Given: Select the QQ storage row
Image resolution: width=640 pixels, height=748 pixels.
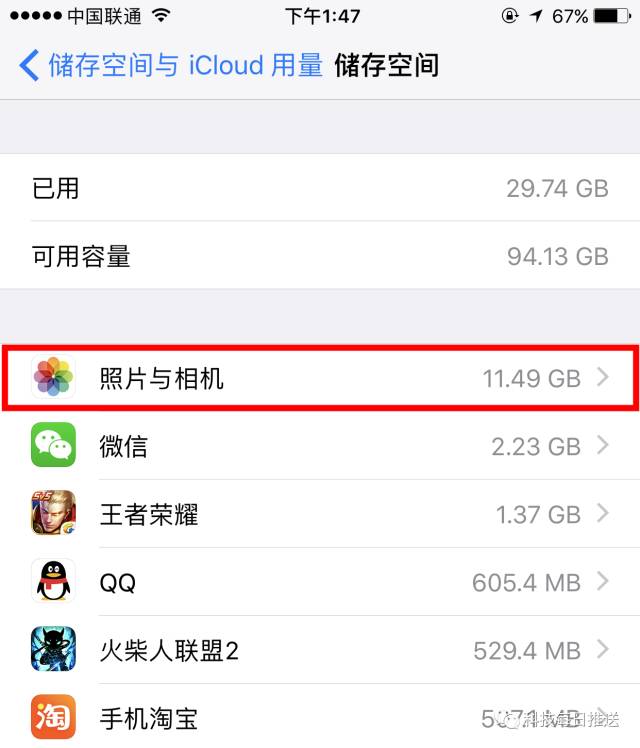Looking at the screenshot, I should (x=320, y=582).
